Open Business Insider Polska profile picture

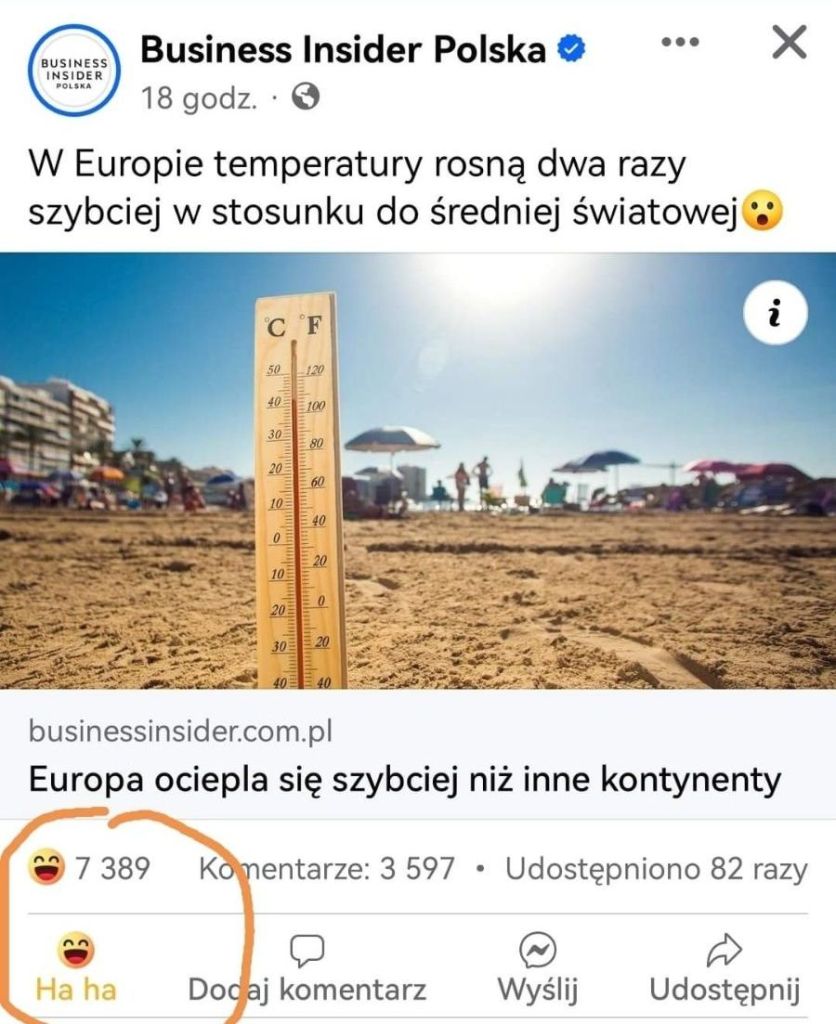pos(71,70)
